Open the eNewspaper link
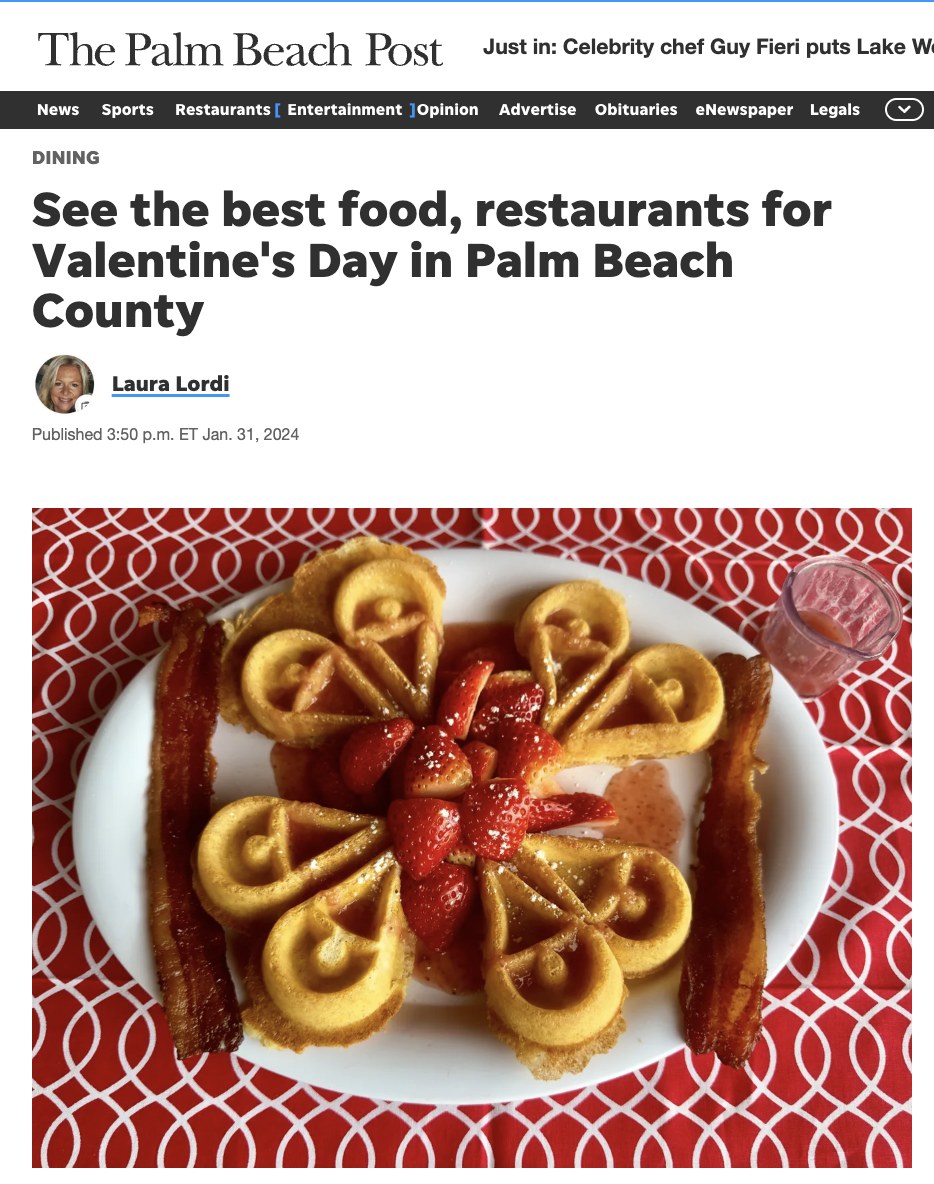The width and height of the screenshot is (934, 1184). point(744,110)
